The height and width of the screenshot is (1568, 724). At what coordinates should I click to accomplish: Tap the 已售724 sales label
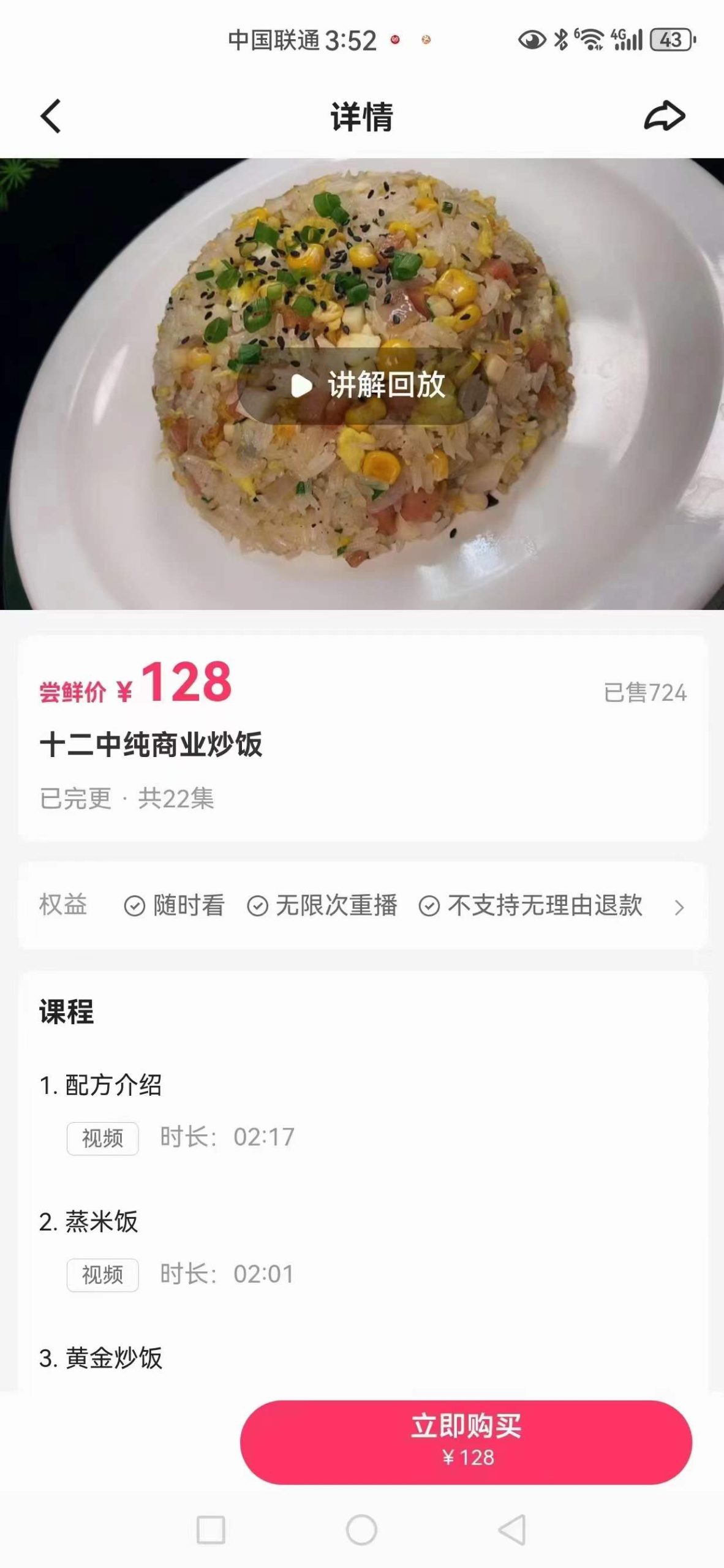[x=644, y=691]
